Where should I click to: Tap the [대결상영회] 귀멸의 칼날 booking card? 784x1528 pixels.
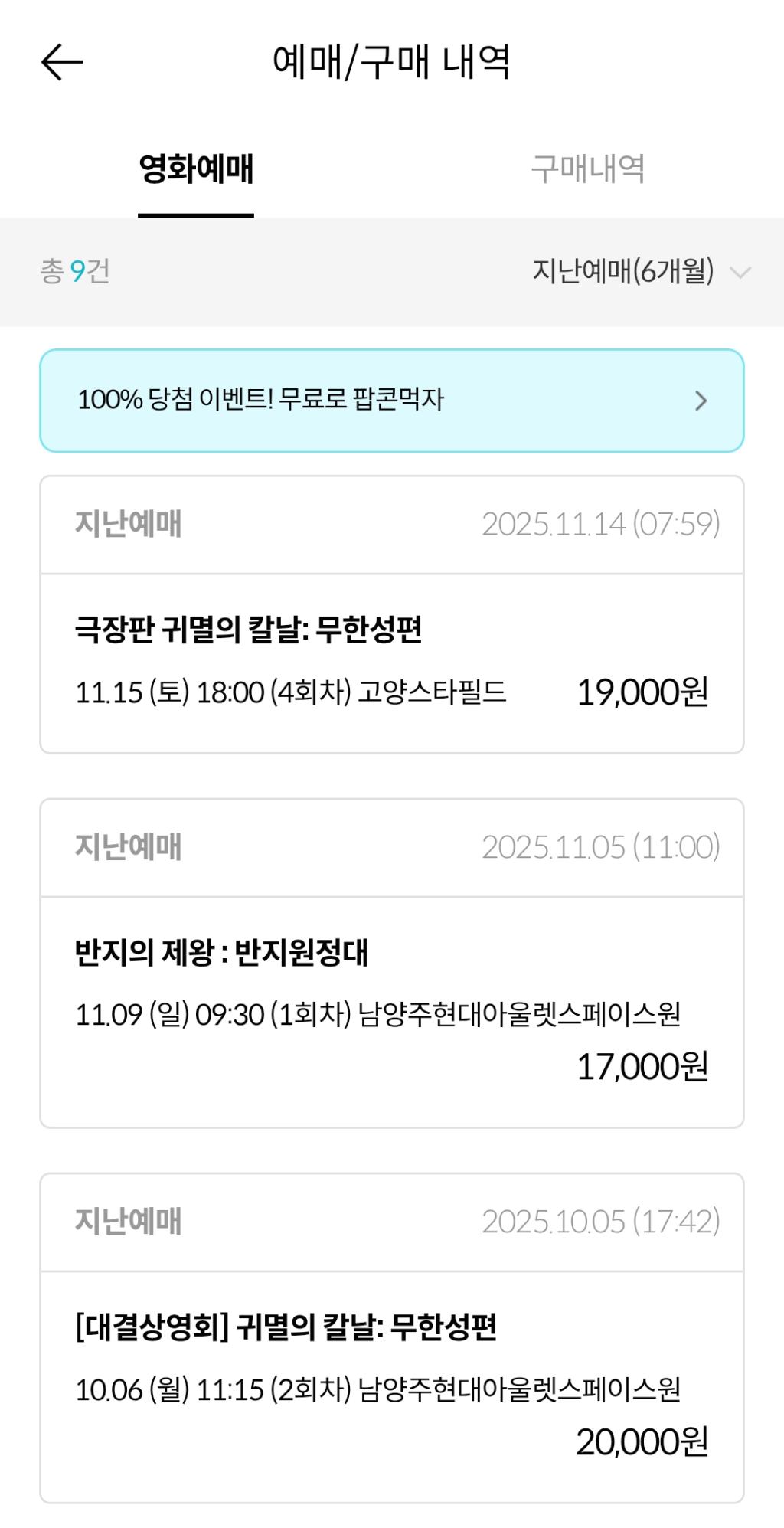391,1385
